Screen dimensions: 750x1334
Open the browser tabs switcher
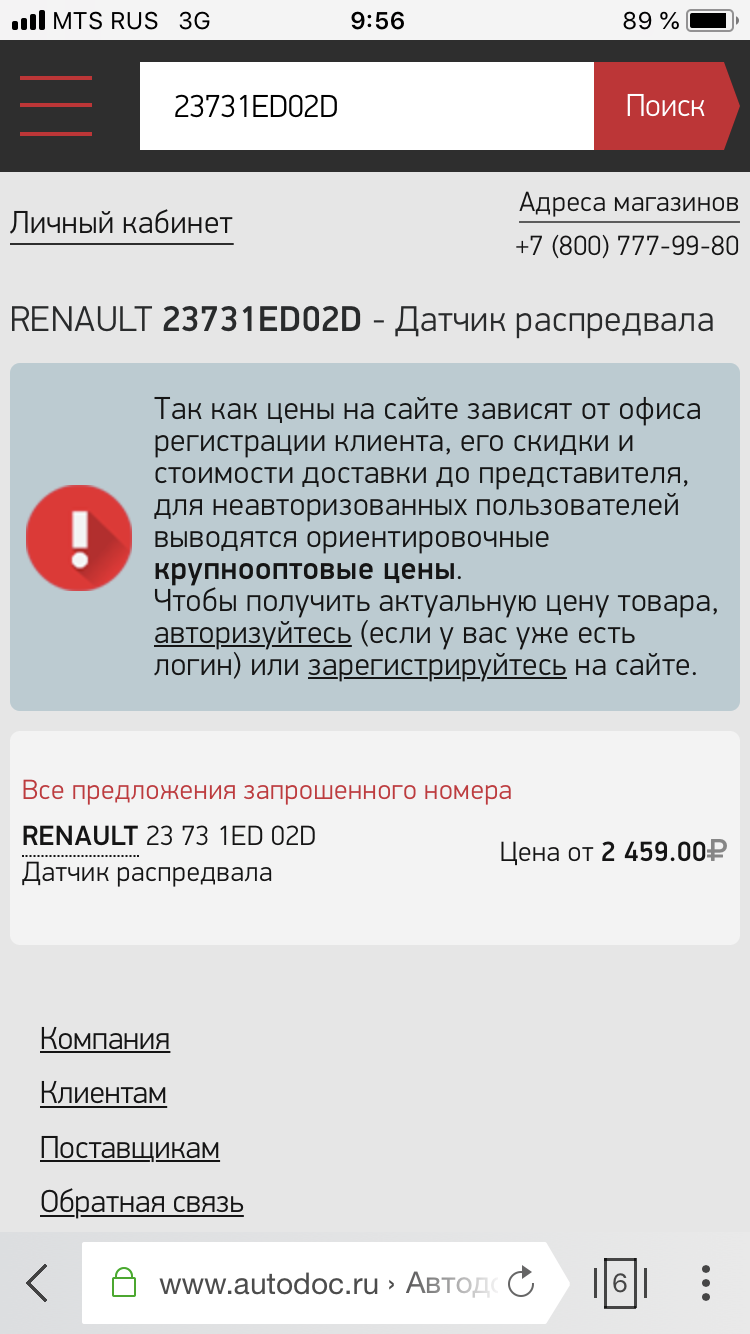tap(620, 1283)
